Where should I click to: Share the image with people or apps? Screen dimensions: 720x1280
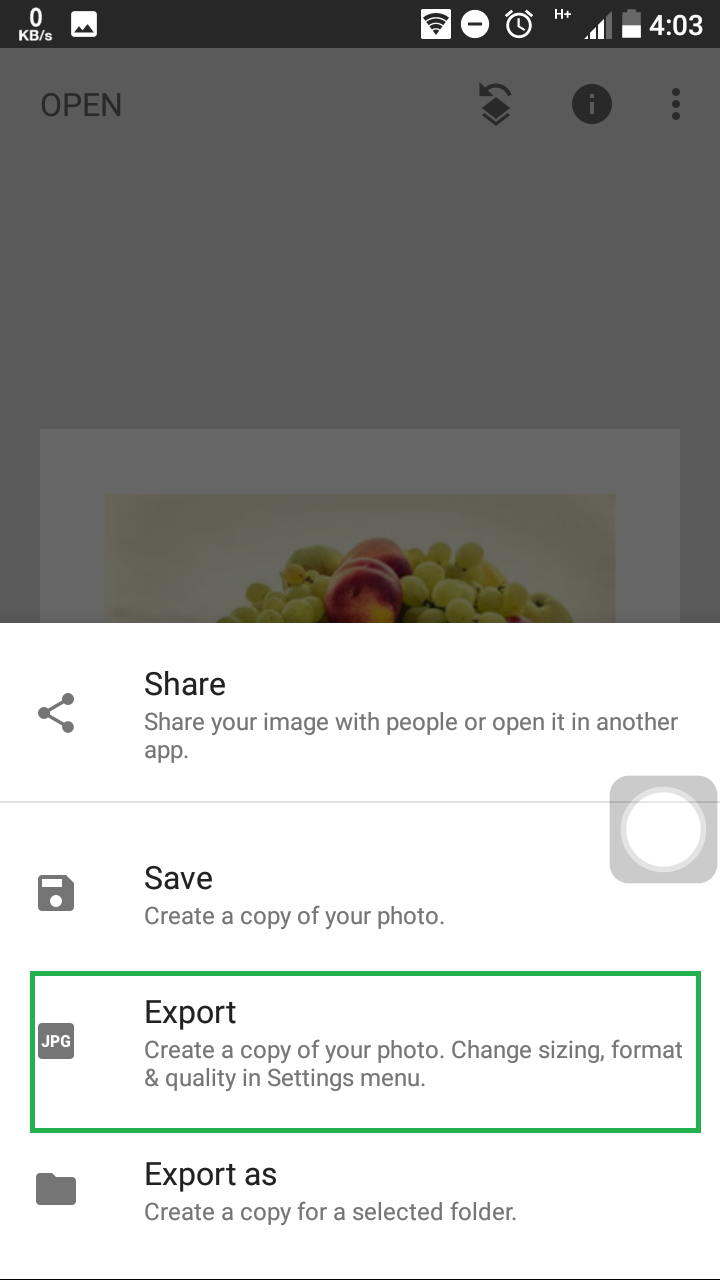click(360, 714)
